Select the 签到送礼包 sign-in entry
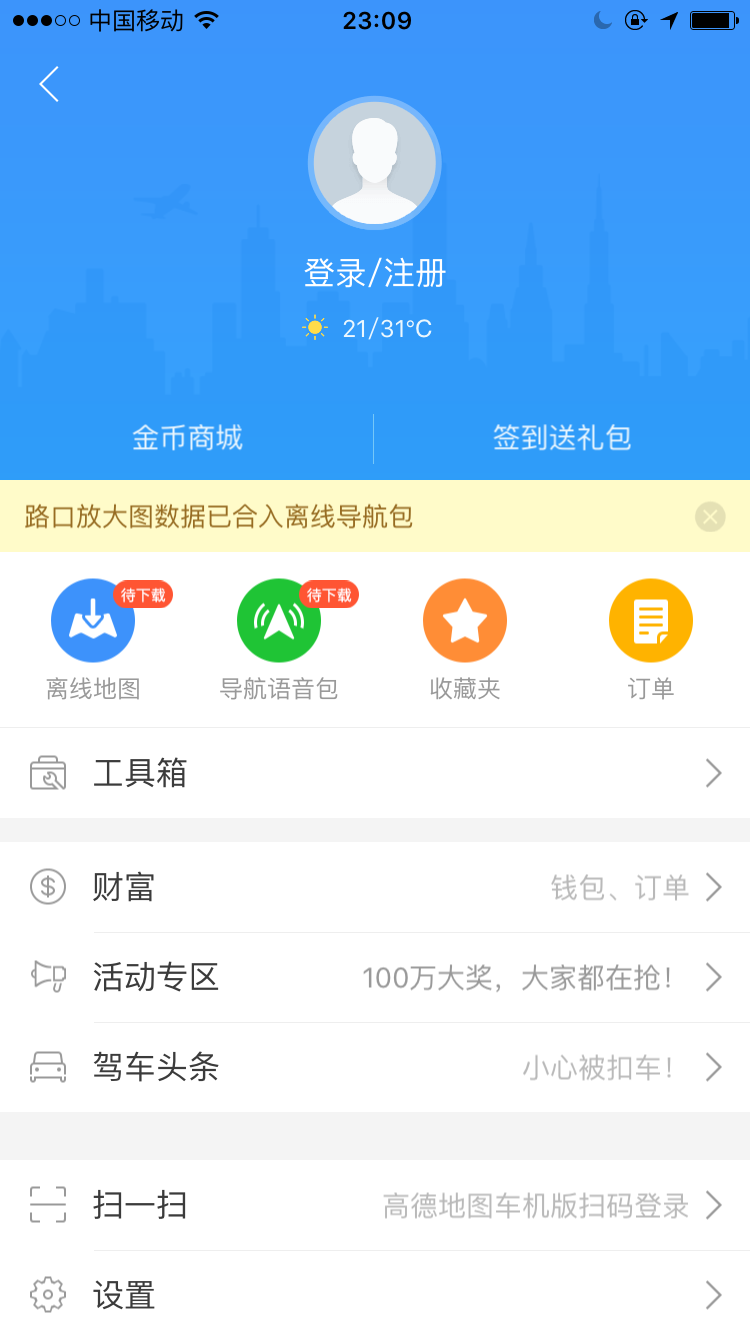This screenshot has width=750, height=1334. [562, 438]
